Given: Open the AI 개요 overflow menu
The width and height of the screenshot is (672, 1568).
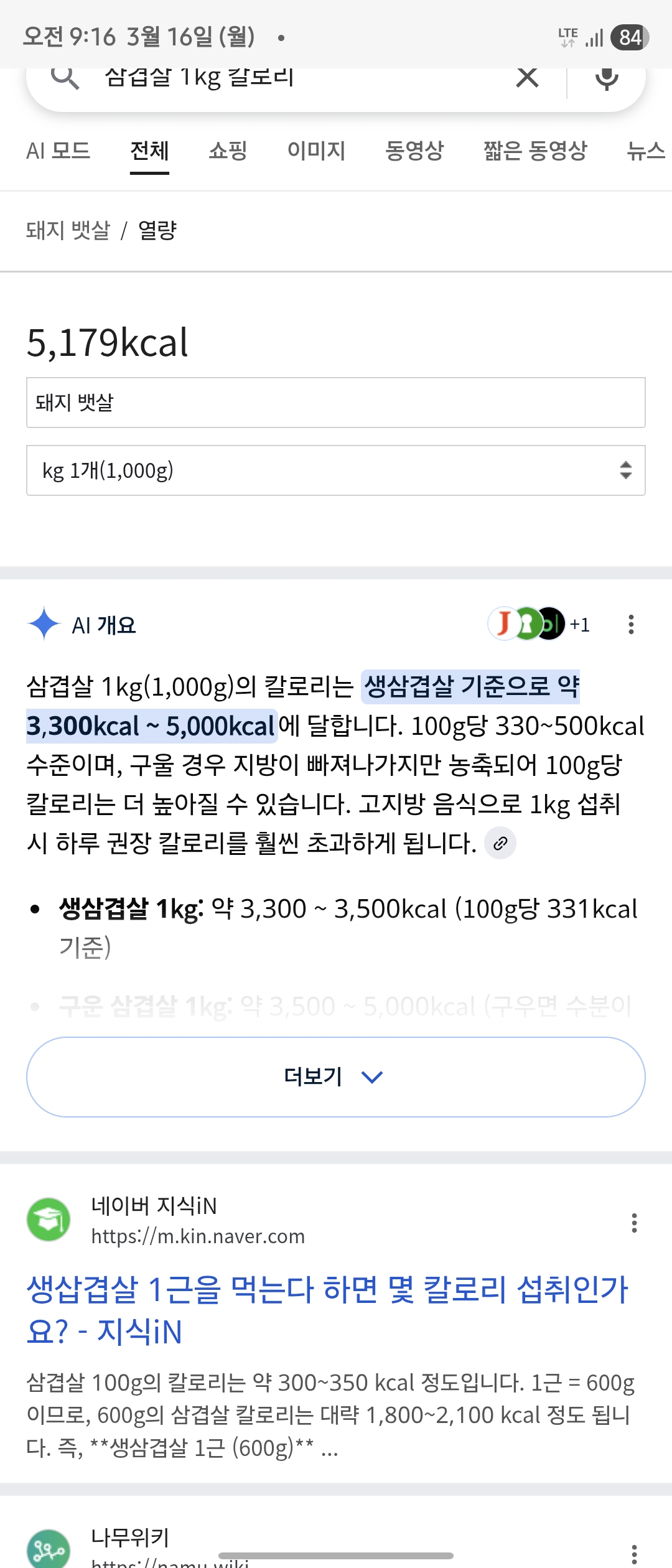Looking at the screenshot, I should (631, 624).
